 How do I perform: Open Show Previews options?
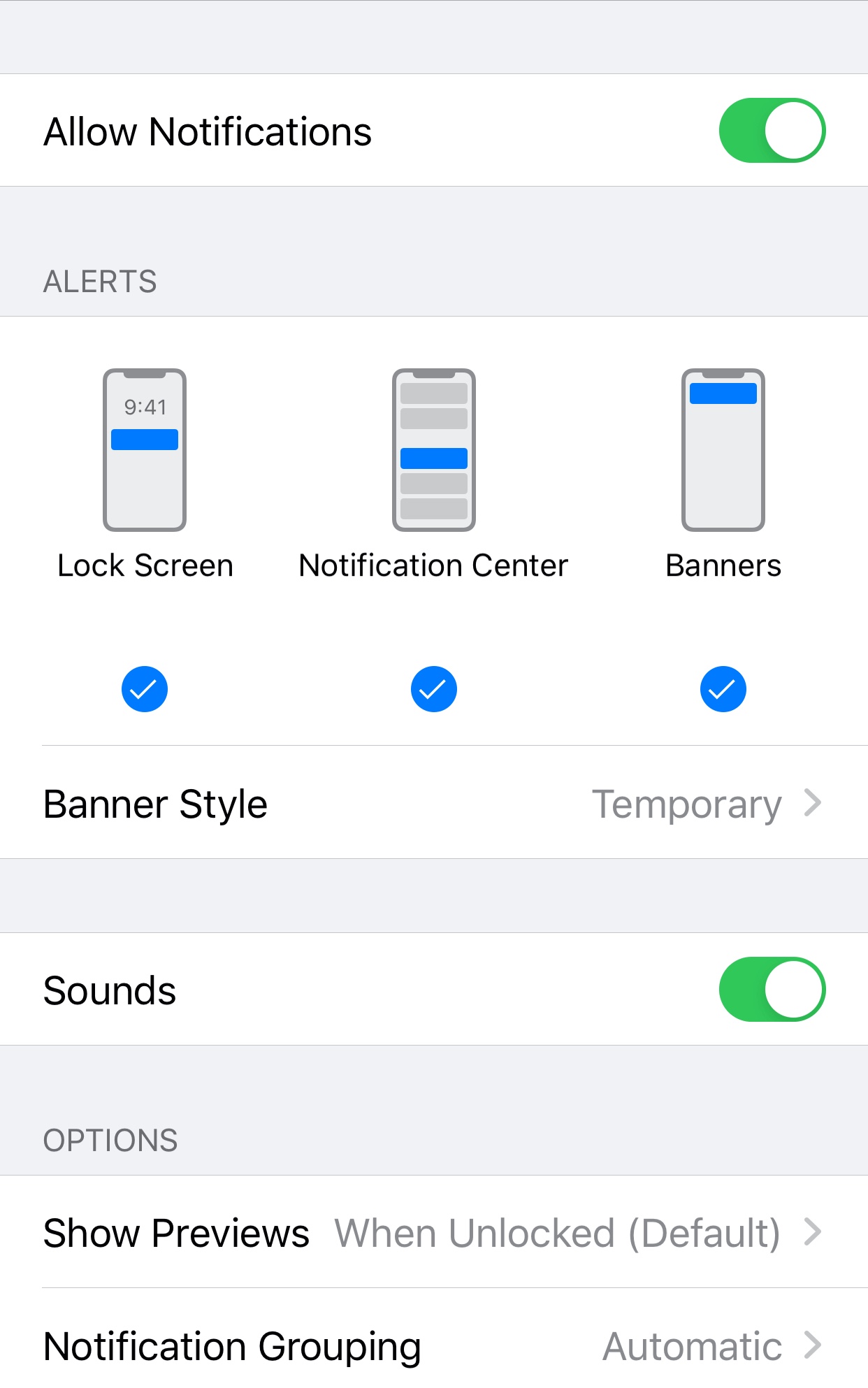433,1233
